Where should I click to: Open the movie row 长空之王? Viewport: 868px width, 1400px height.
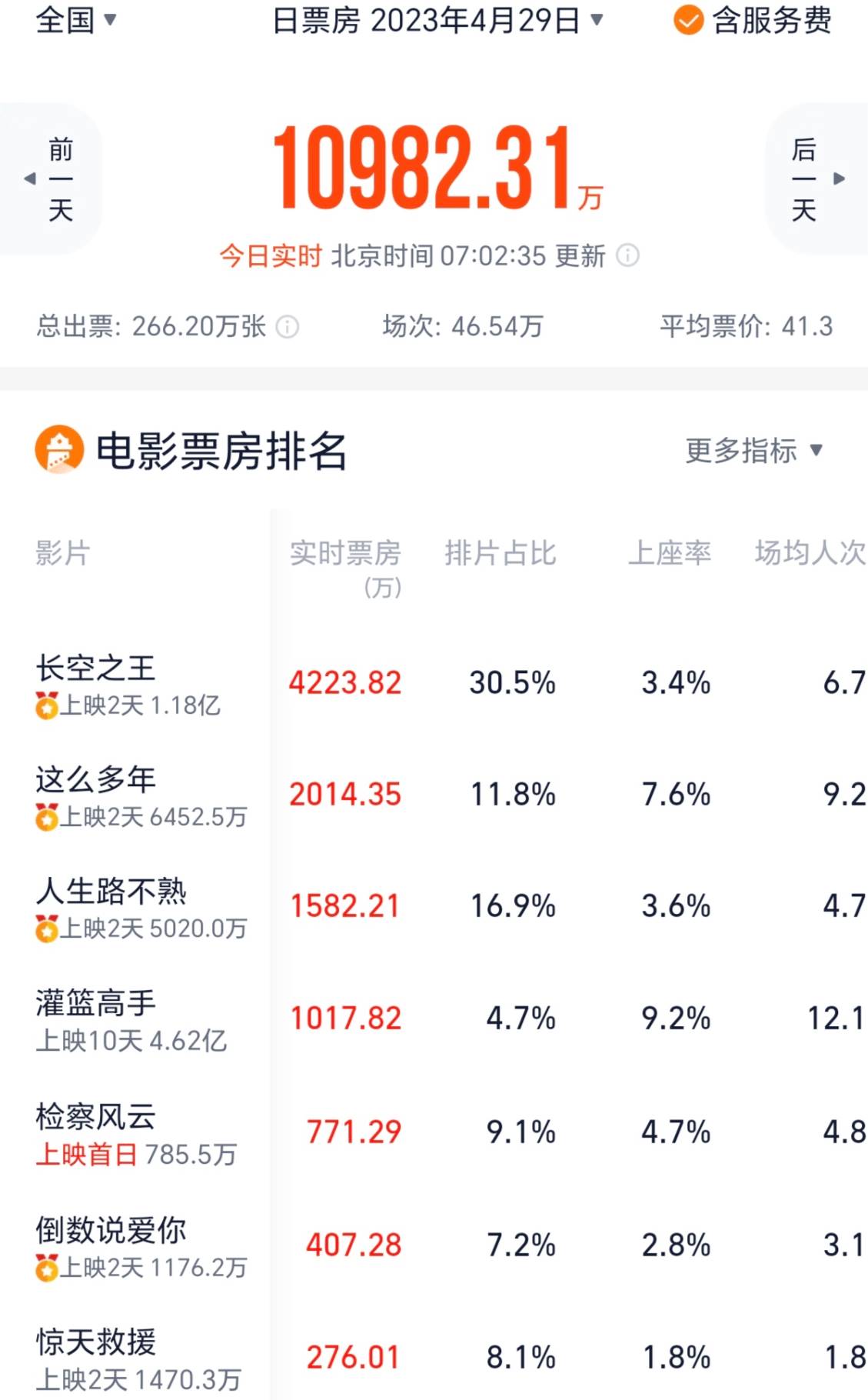pos(434,684)
